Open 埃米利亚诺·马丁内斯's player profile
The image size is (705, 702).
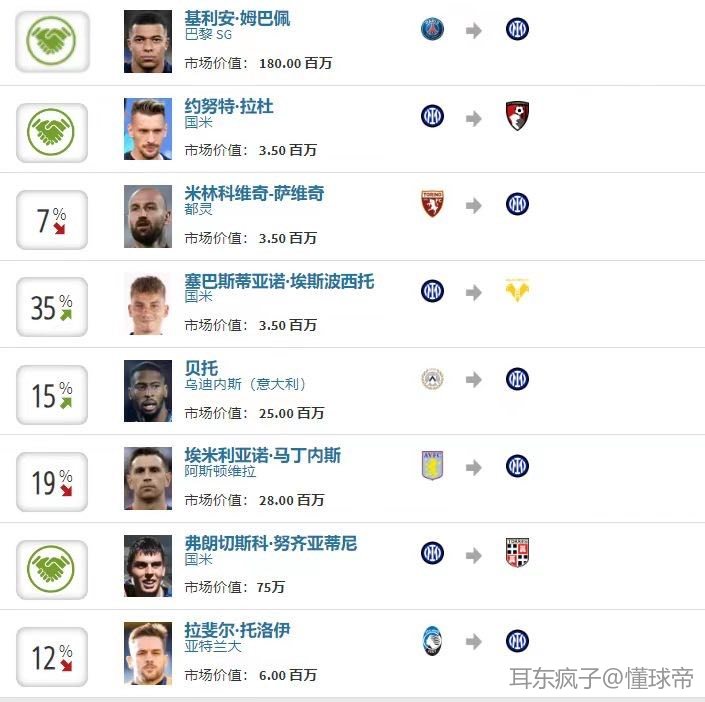tap(262, 456)
